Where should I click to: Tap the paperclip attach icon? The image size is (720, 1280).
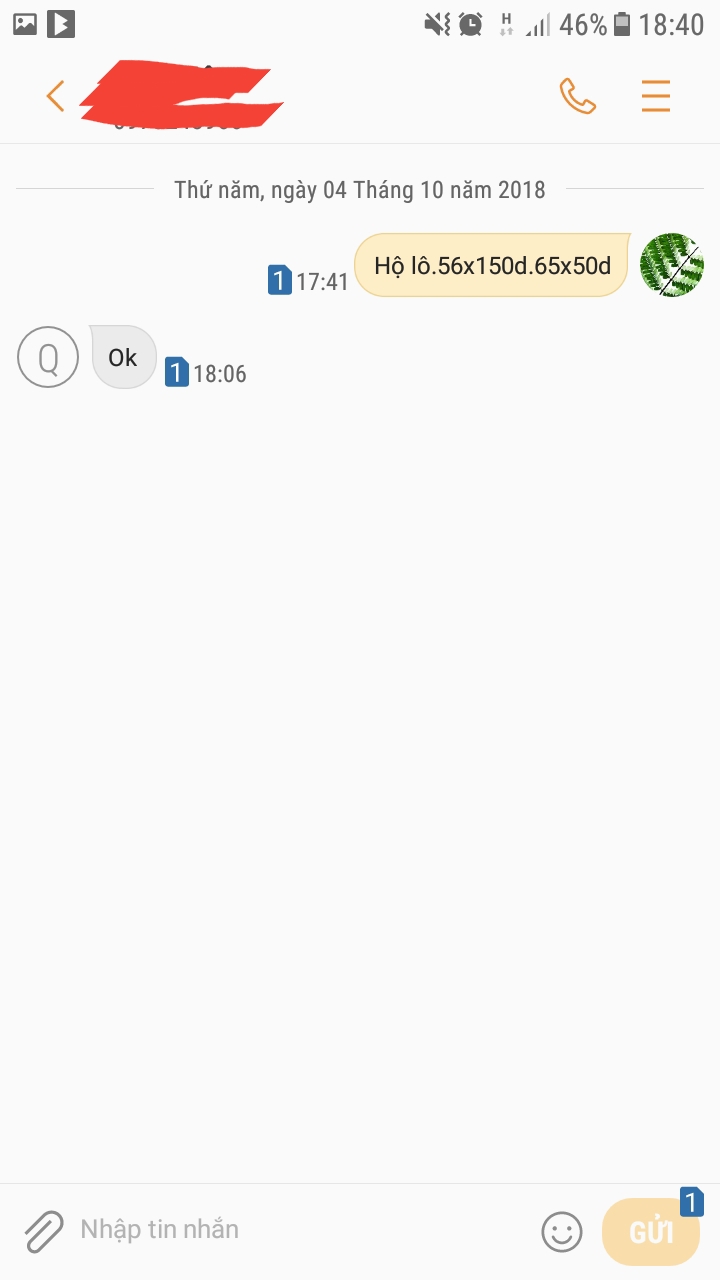(x=44, y=1231)
